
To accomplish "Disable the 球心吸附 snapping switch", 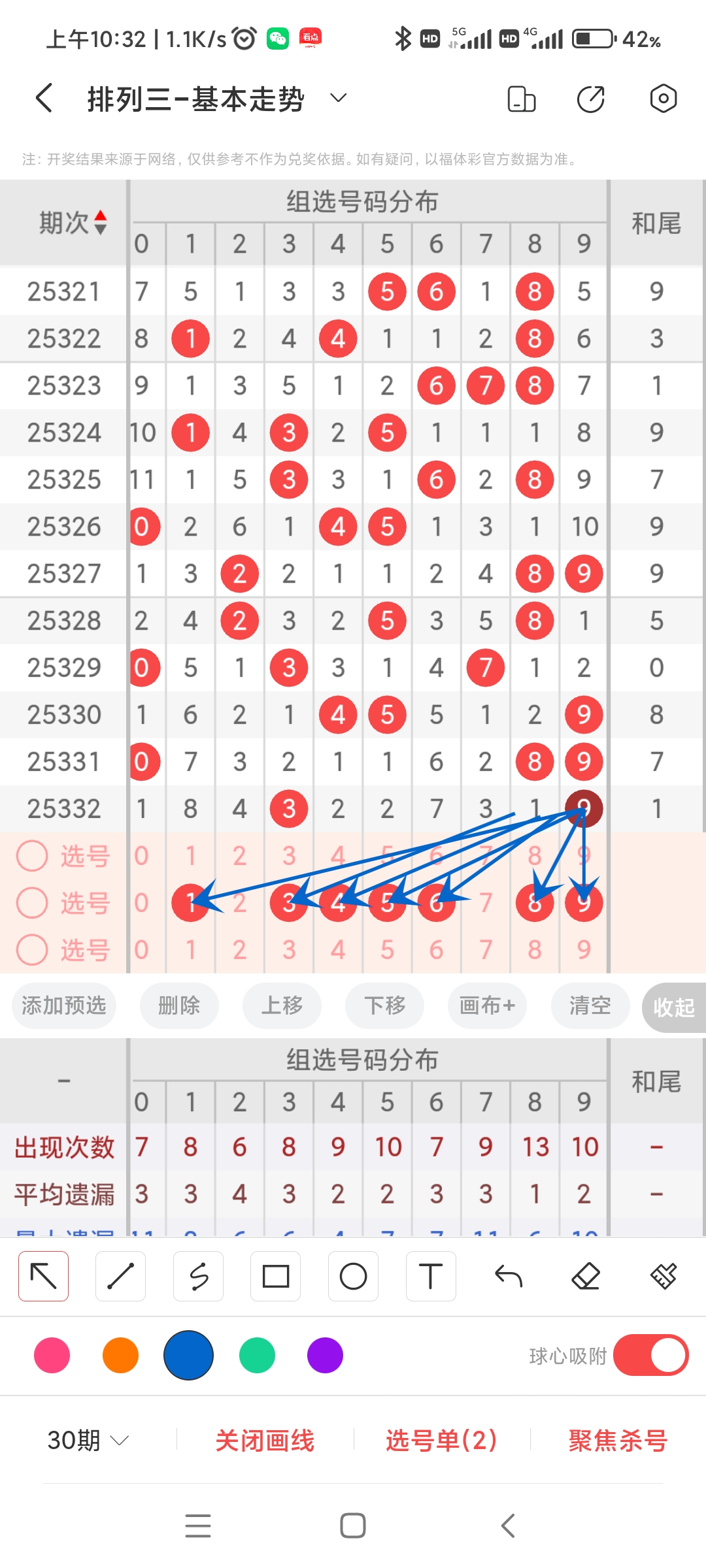I will click(650, 1356).
